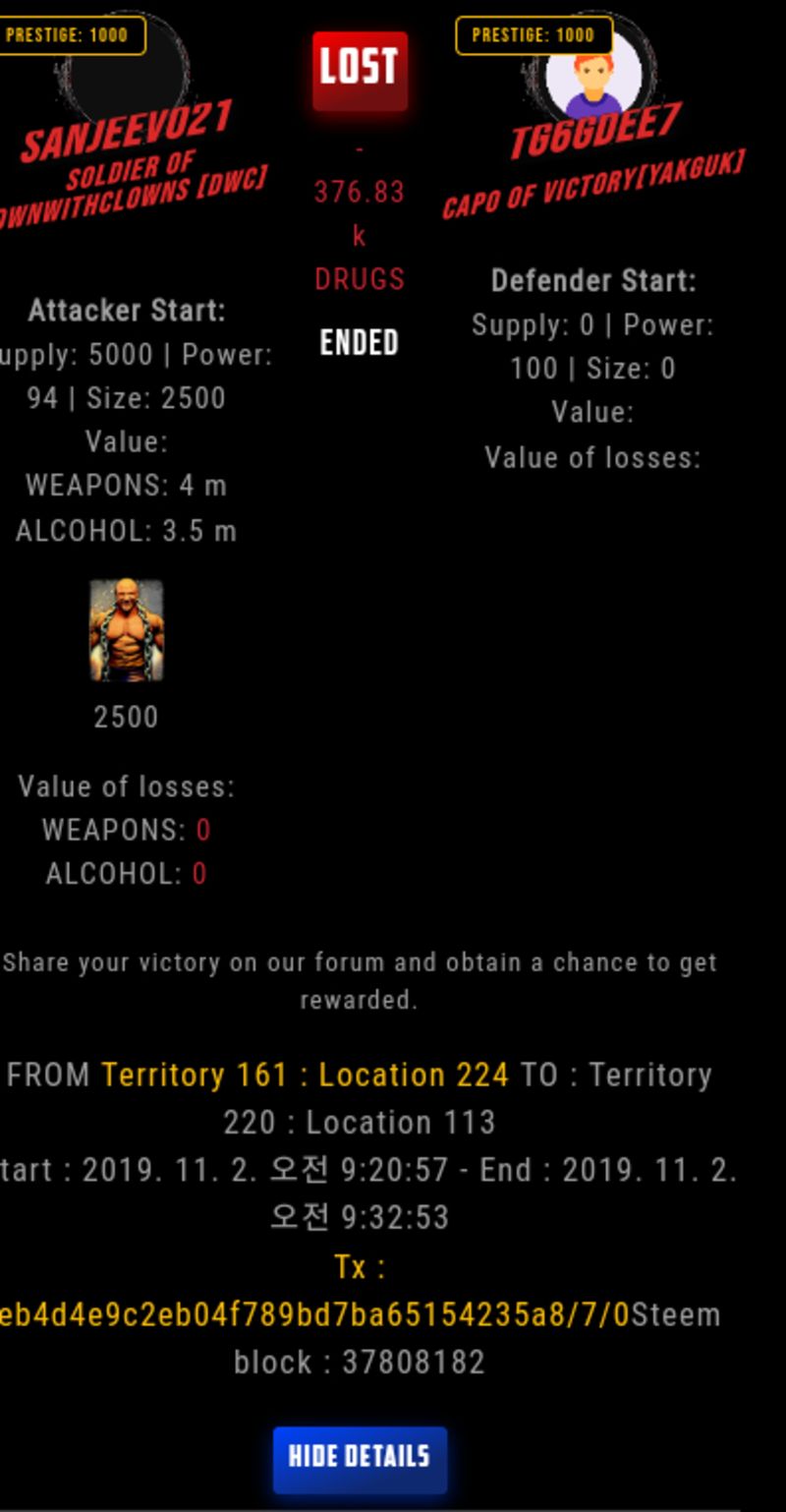
Task: Open the transaction hash link
Action: point(314,1315)
